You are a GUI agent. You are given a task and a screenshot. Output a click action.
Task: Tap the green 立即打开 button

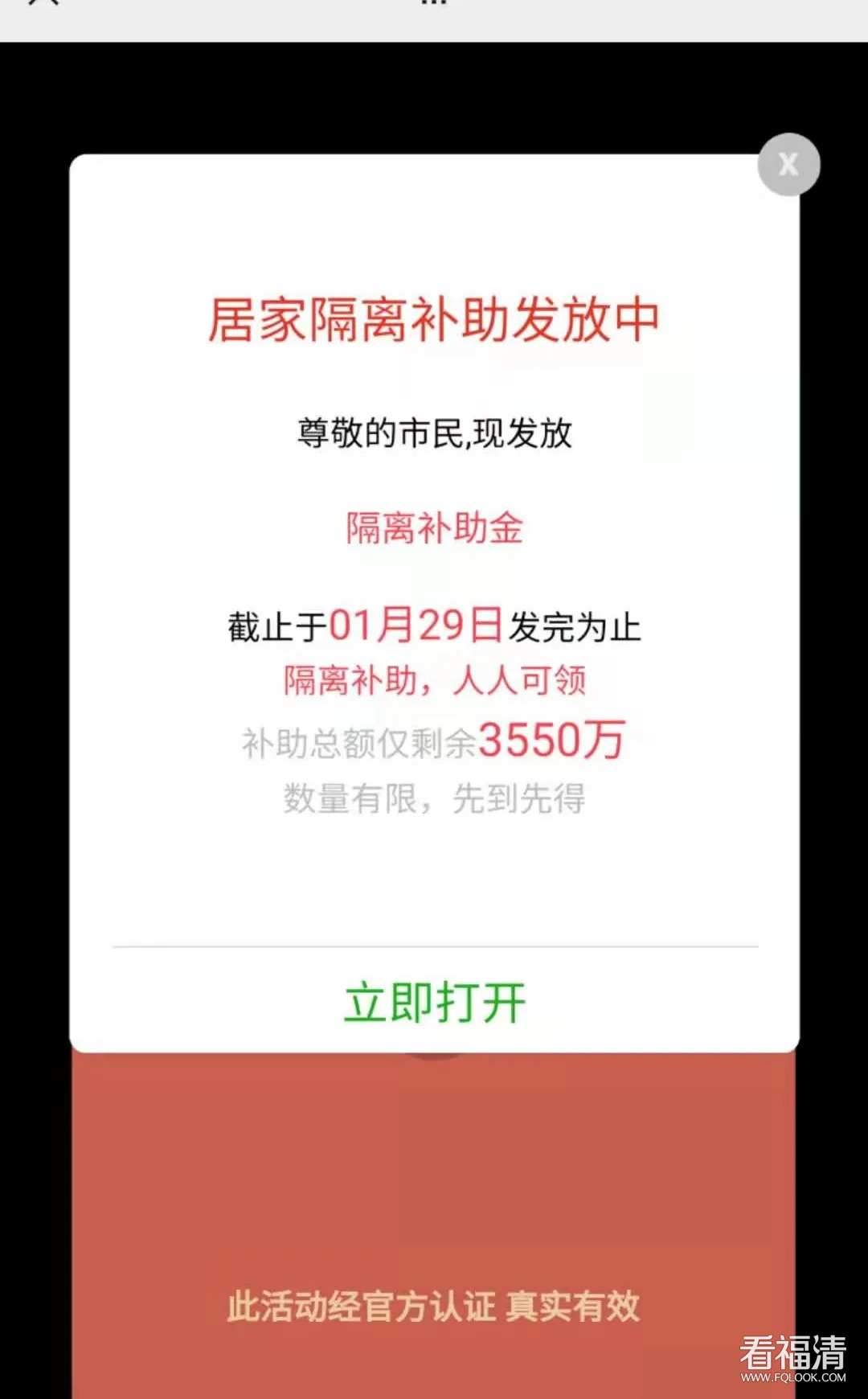[x=434, y=1002]
